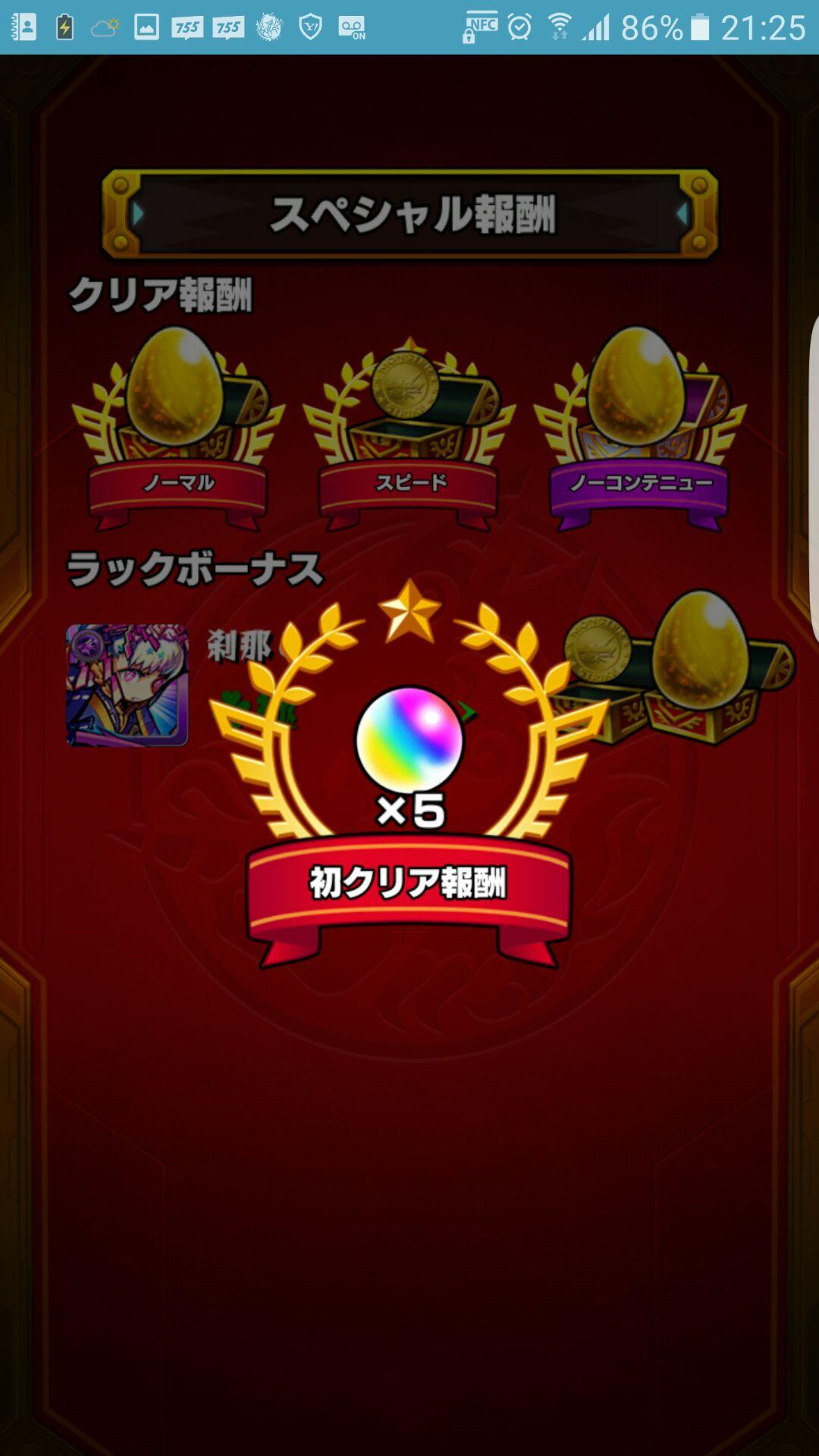Screen dimensions: 819x1456
Task: Tap the Wi-Fi signal icon in status bar
Action: 561,23
